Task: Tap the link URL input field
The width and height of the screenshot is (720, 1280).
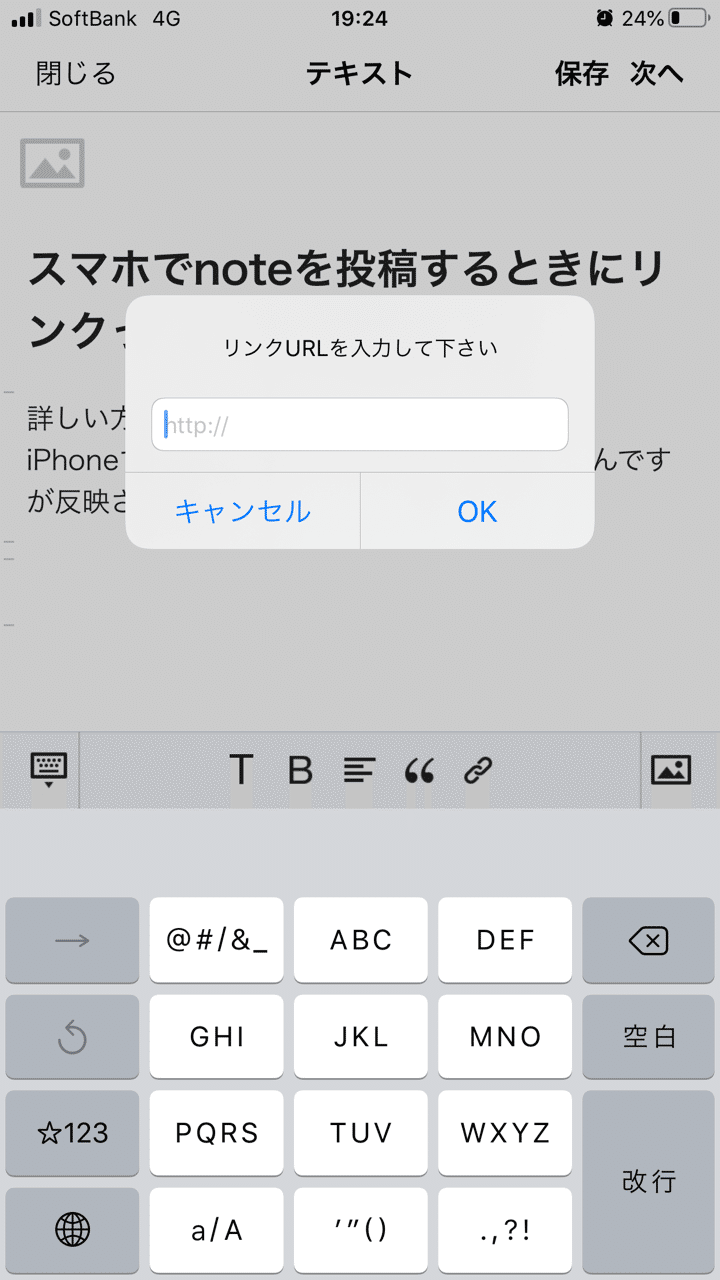Action: tap(360, 425)
